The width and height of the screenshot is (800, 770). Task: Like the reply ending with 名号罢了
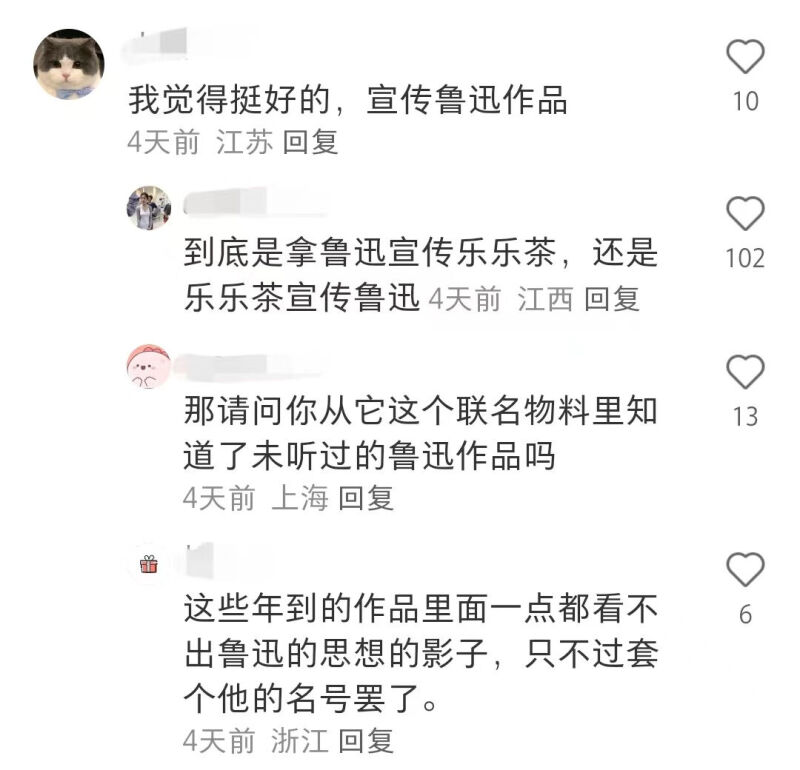tap(745, 570)
